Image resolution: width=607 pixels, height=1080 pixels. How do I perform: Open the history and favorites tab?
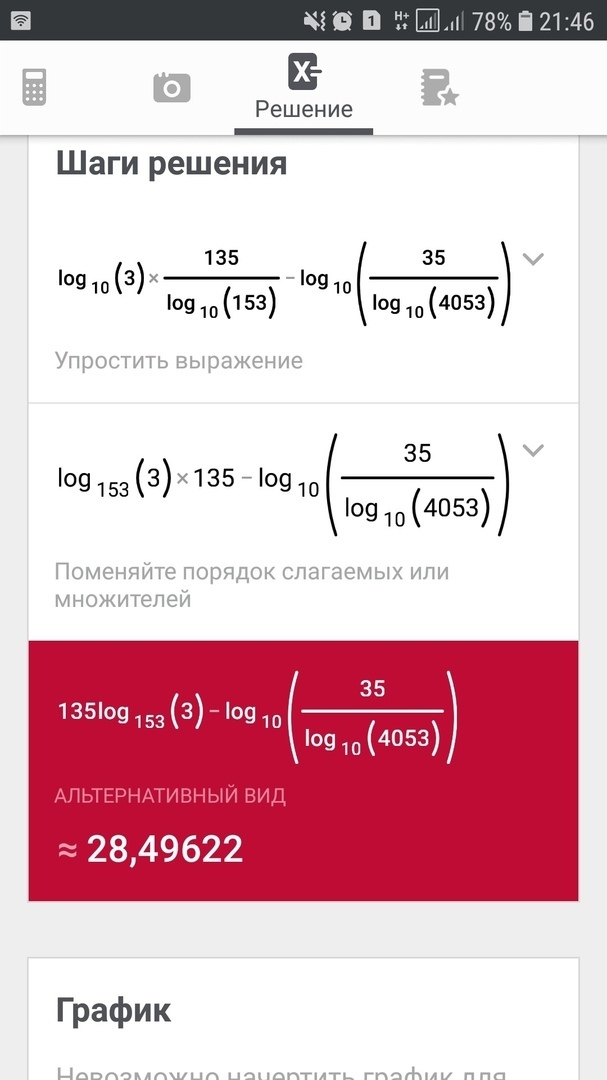point(439,88)
